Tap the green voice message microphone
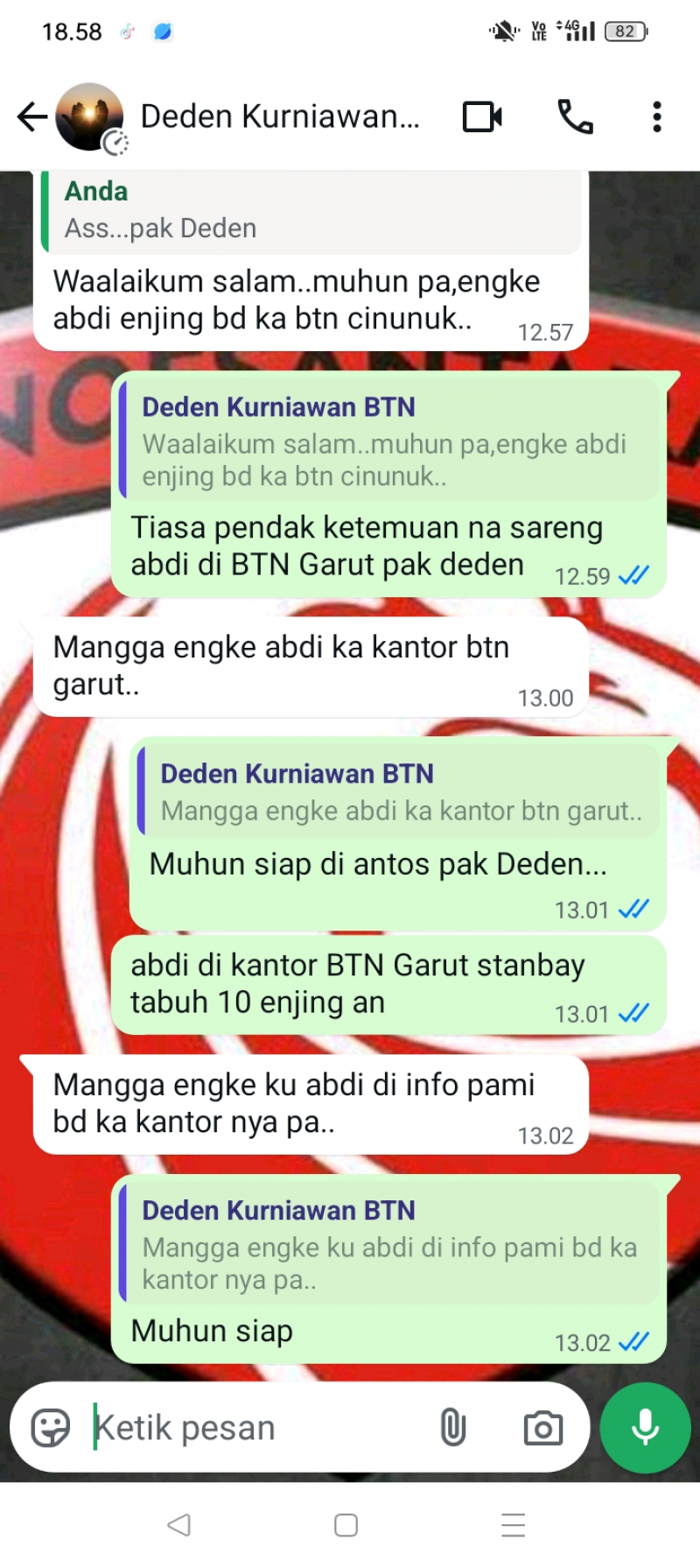The height and width of the screenshot is (1568, 700). pyautogui.click(x=646, y=1428)
